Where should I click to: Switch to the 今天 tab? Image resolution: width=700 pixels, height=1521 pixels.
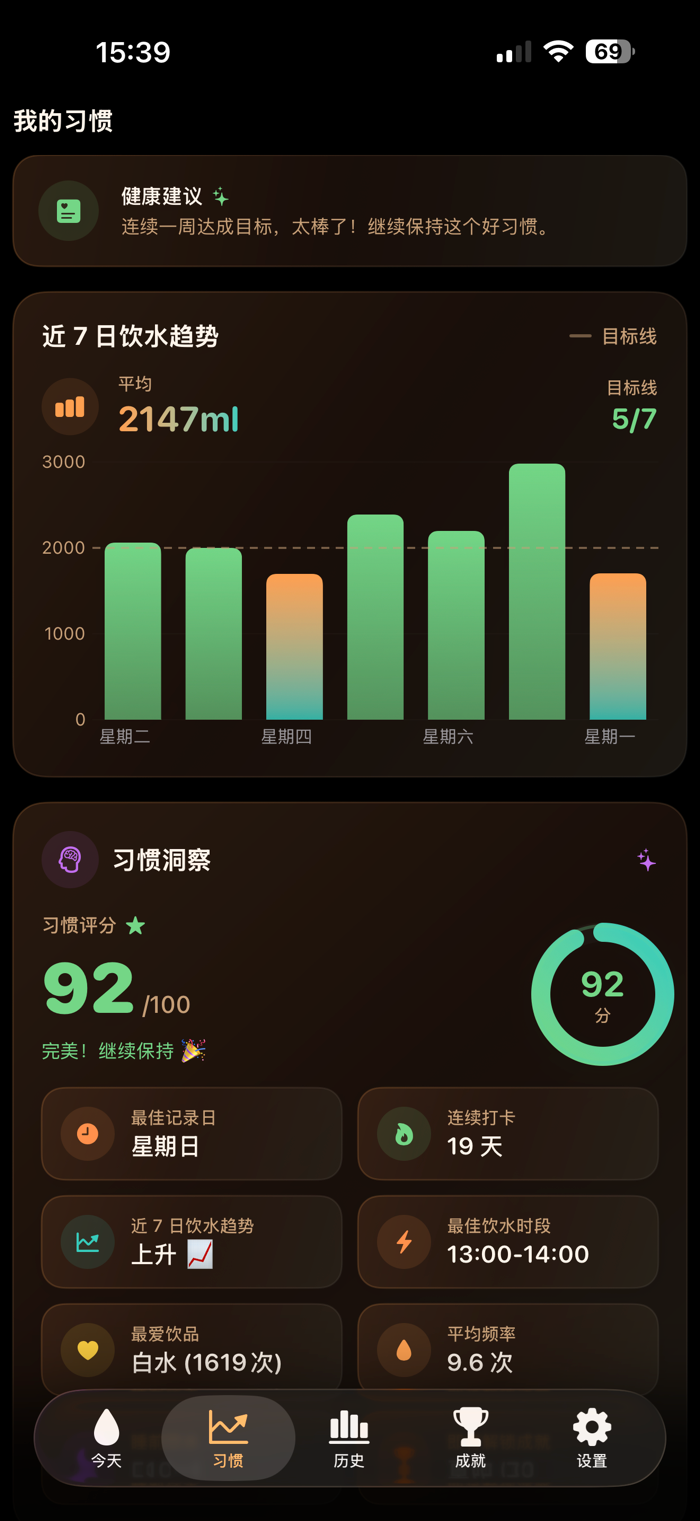pos(106,1438)
